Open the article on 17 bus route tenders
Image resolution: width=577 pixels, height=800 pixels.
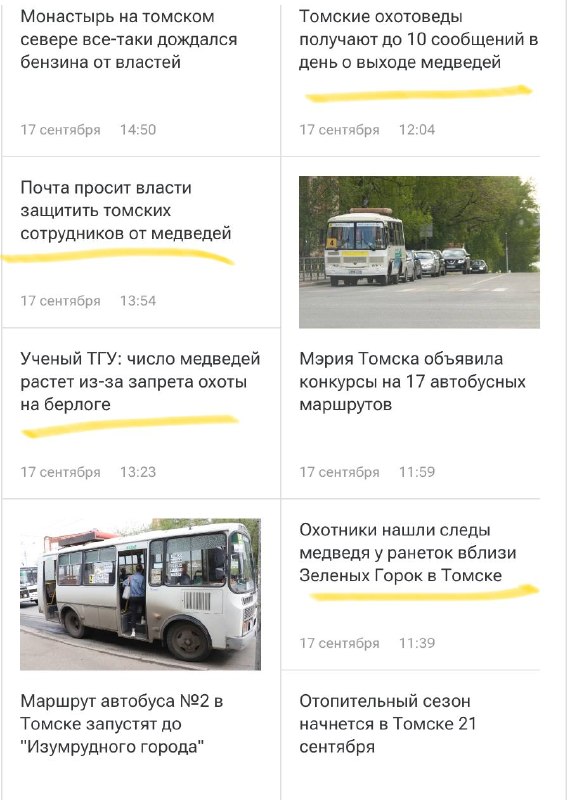(x=412, y=382)
